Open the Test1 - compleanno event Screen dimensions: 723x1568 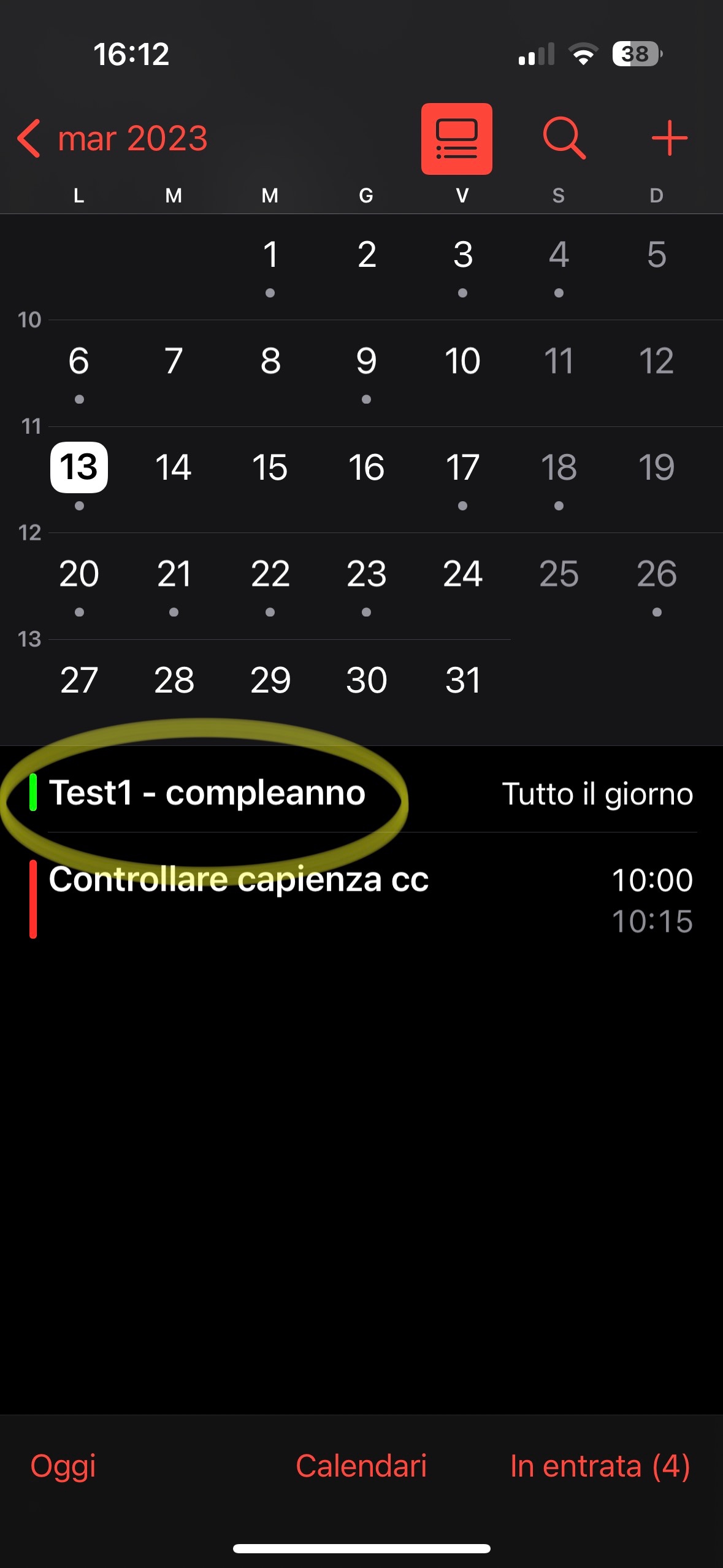click(361, 793)
